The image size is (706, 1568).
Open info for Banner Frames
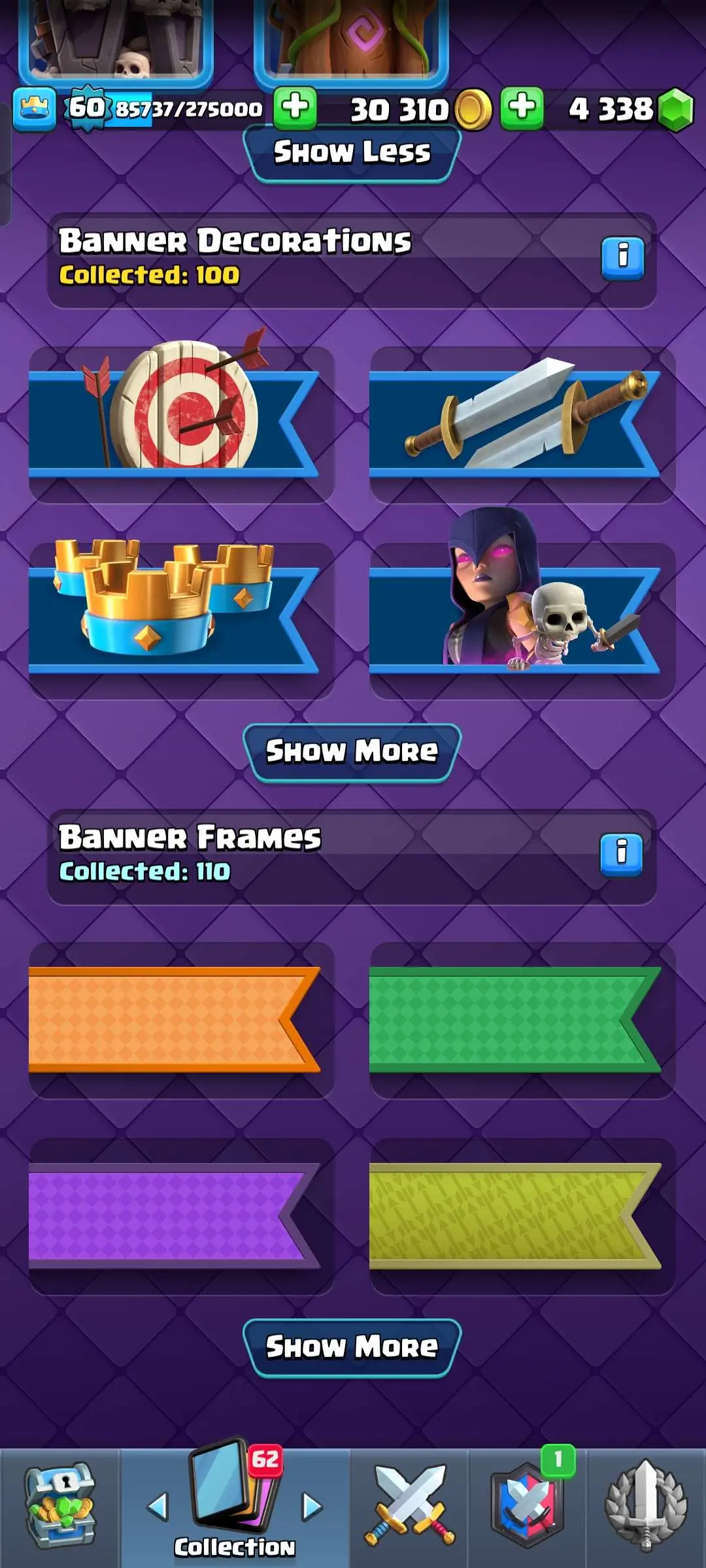[621, 854]
